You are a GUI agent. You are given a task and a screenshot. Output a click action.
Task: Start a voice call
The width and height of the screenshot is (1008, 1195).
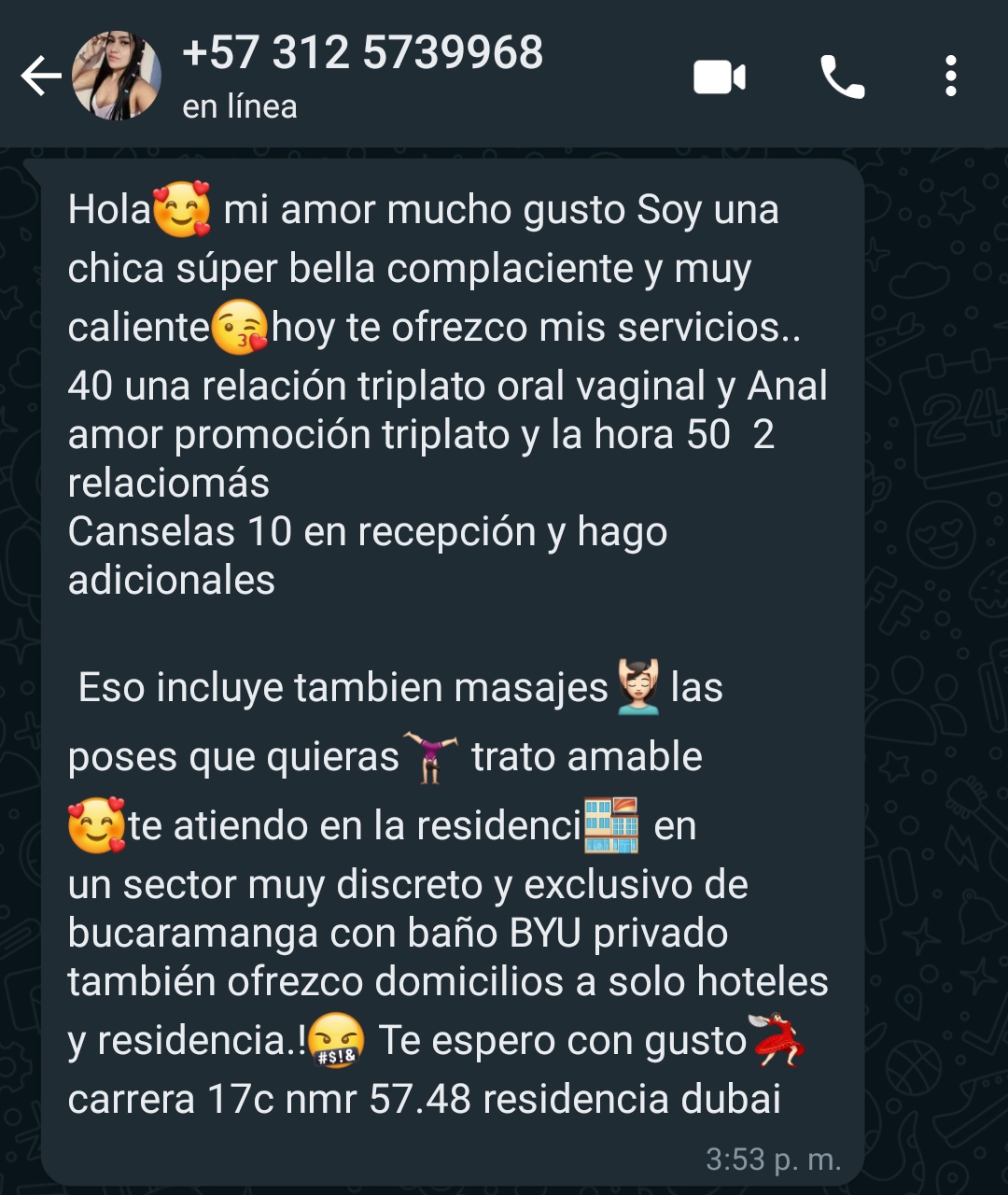[842, 77]
